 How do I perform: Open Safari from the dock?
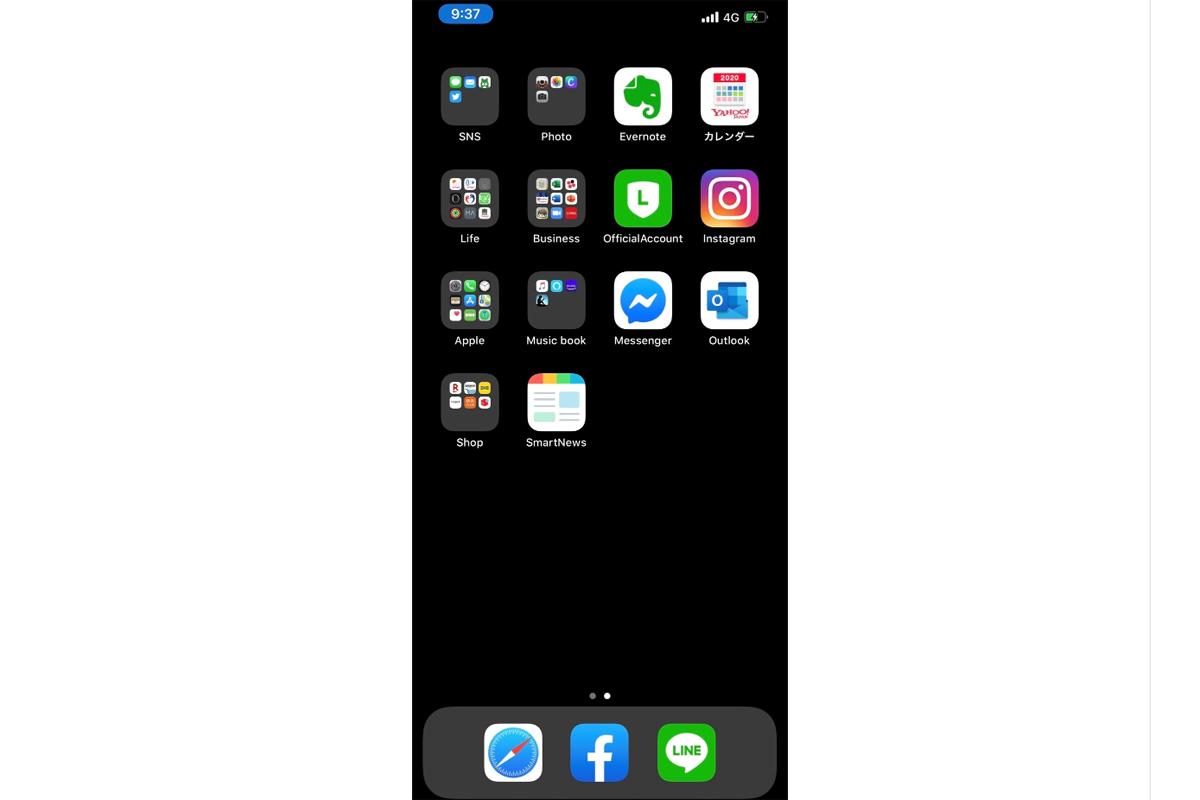pyautogui.click(x=513, y=752)
